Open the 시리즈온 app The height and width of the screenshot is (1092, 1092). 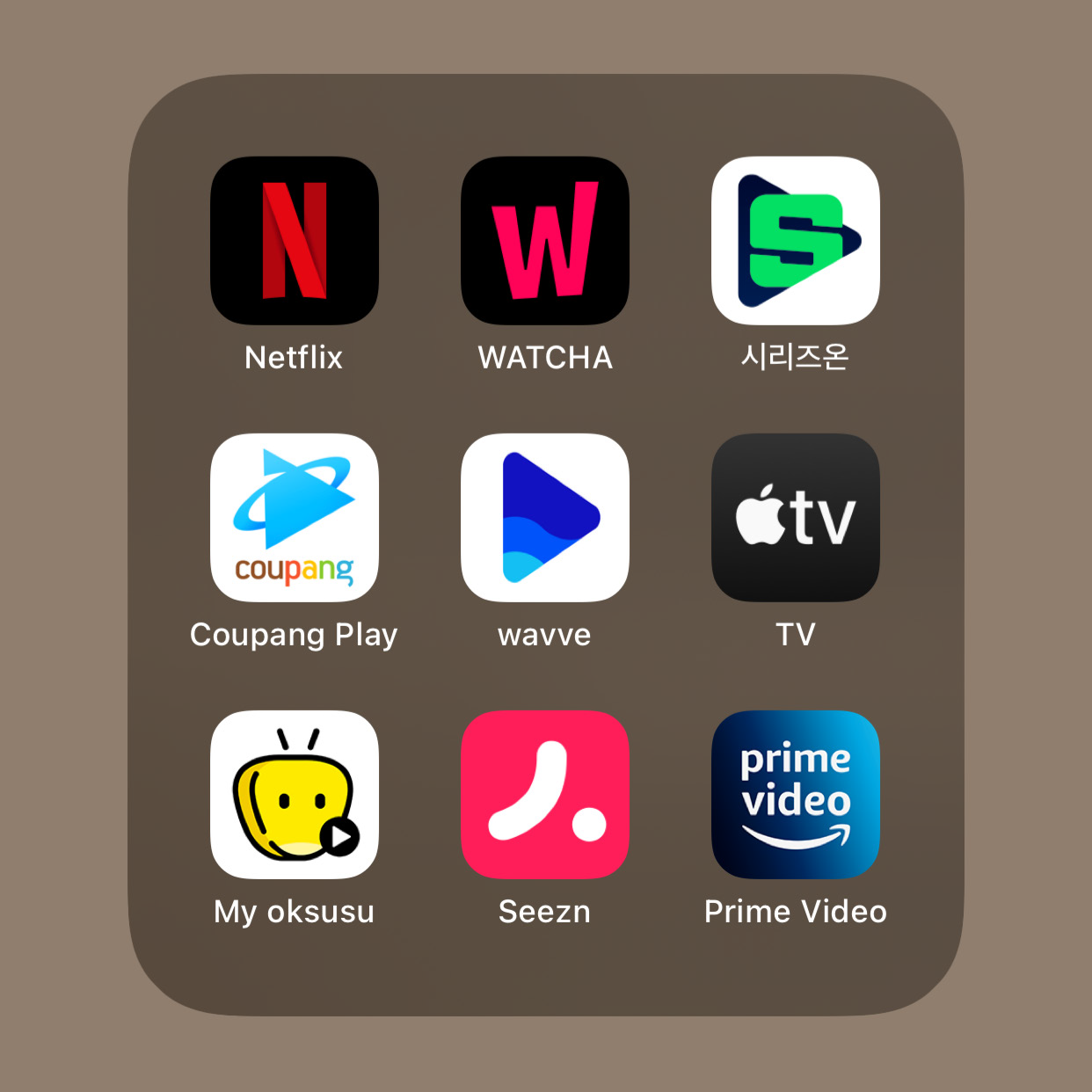(796, 241)
